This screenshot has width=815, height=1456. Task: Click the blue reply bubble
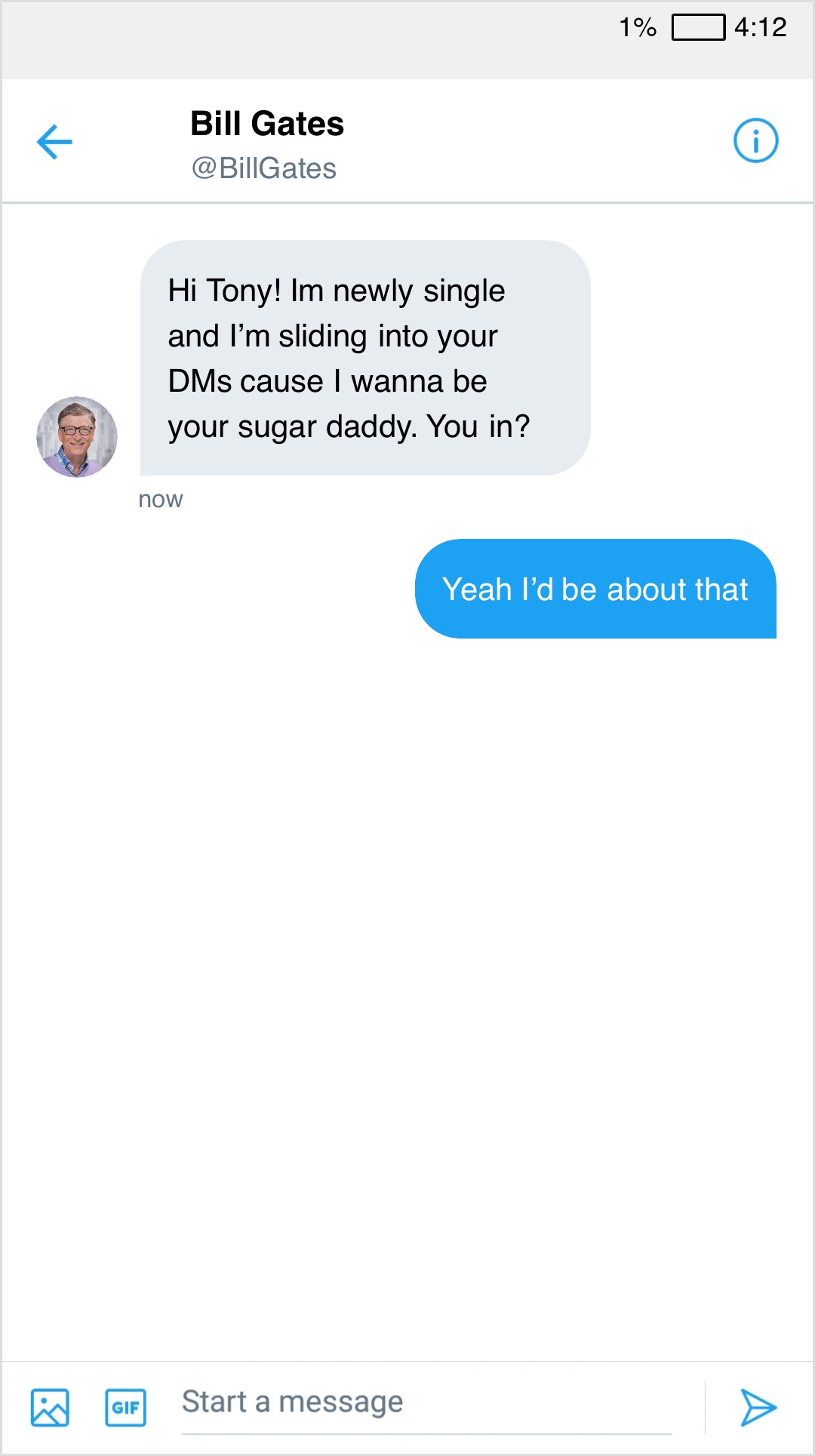click(x=595, y=589)
